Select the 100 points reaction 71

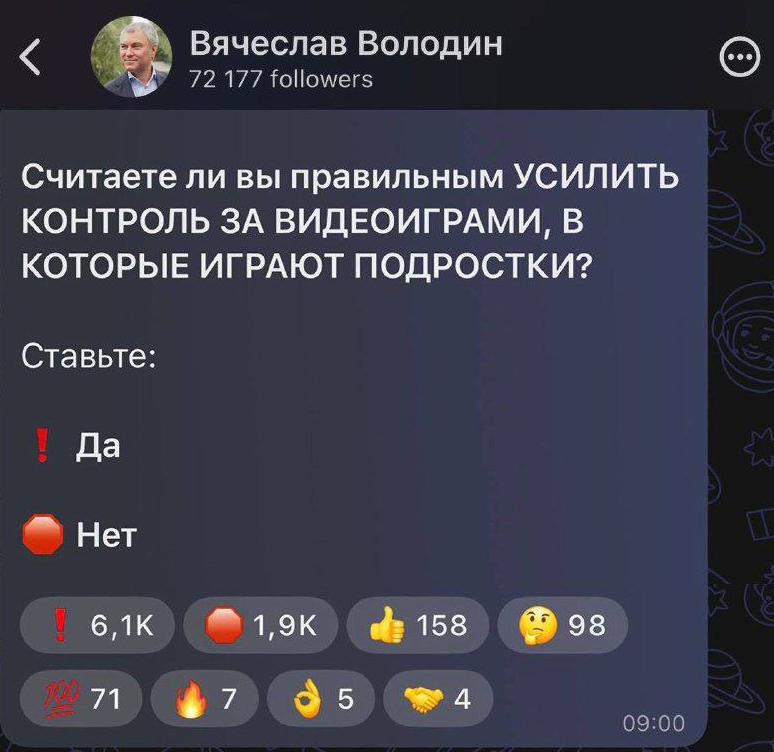[x=80, y=699]
